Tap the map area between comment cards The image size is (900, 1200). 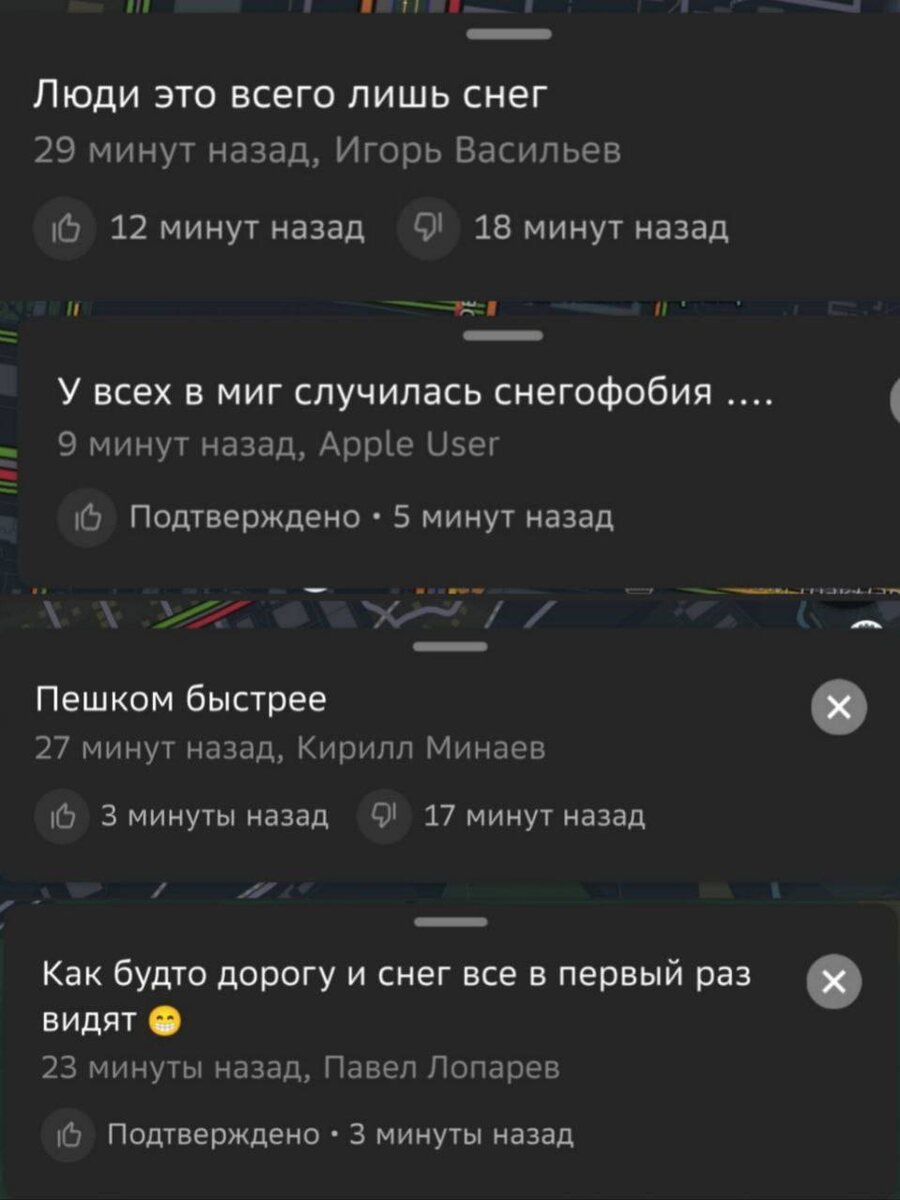pyautogui.click(x=450, y=610)
